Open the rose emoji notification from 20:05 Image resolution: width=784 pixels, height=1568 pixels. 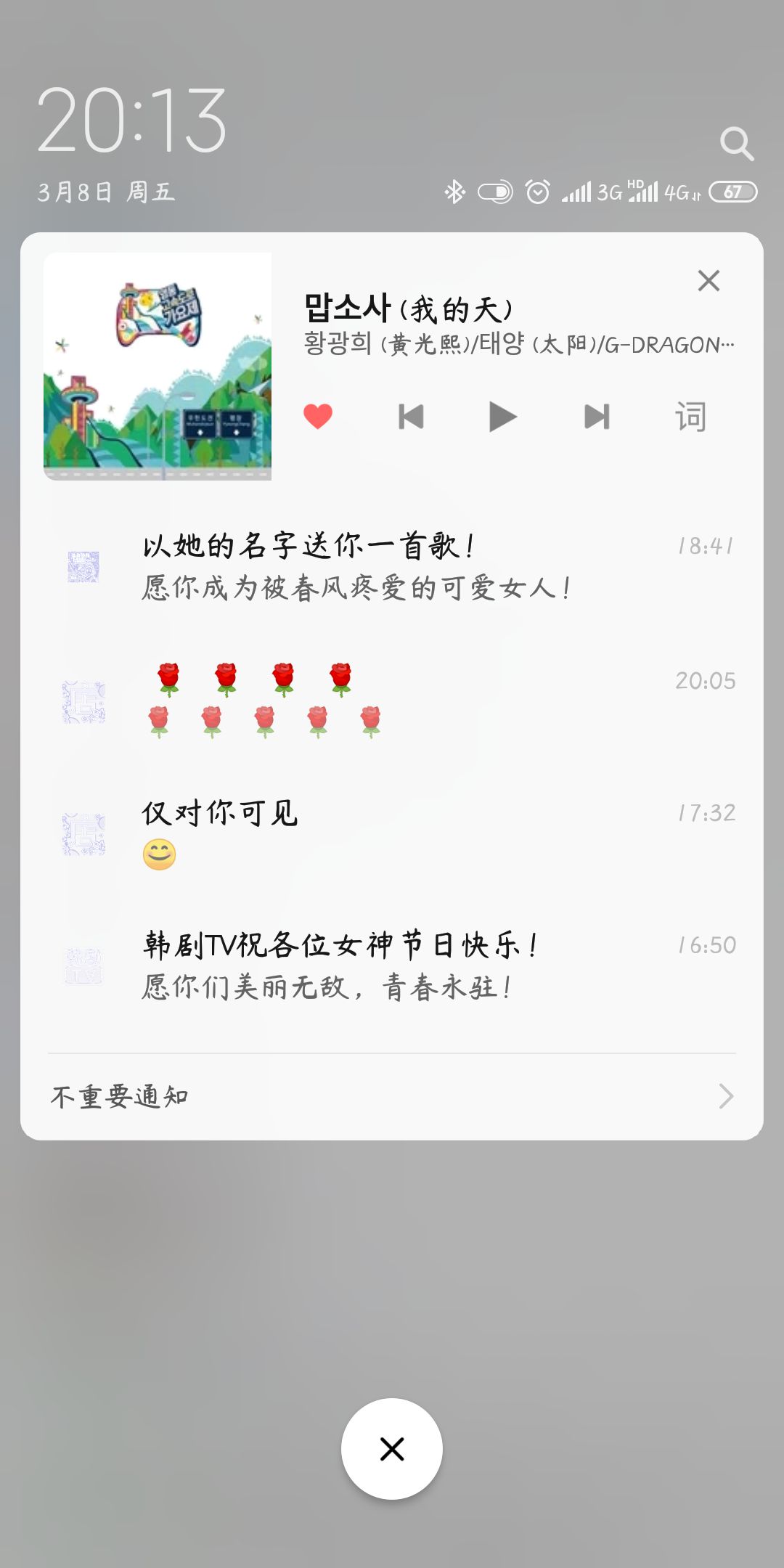392,701
